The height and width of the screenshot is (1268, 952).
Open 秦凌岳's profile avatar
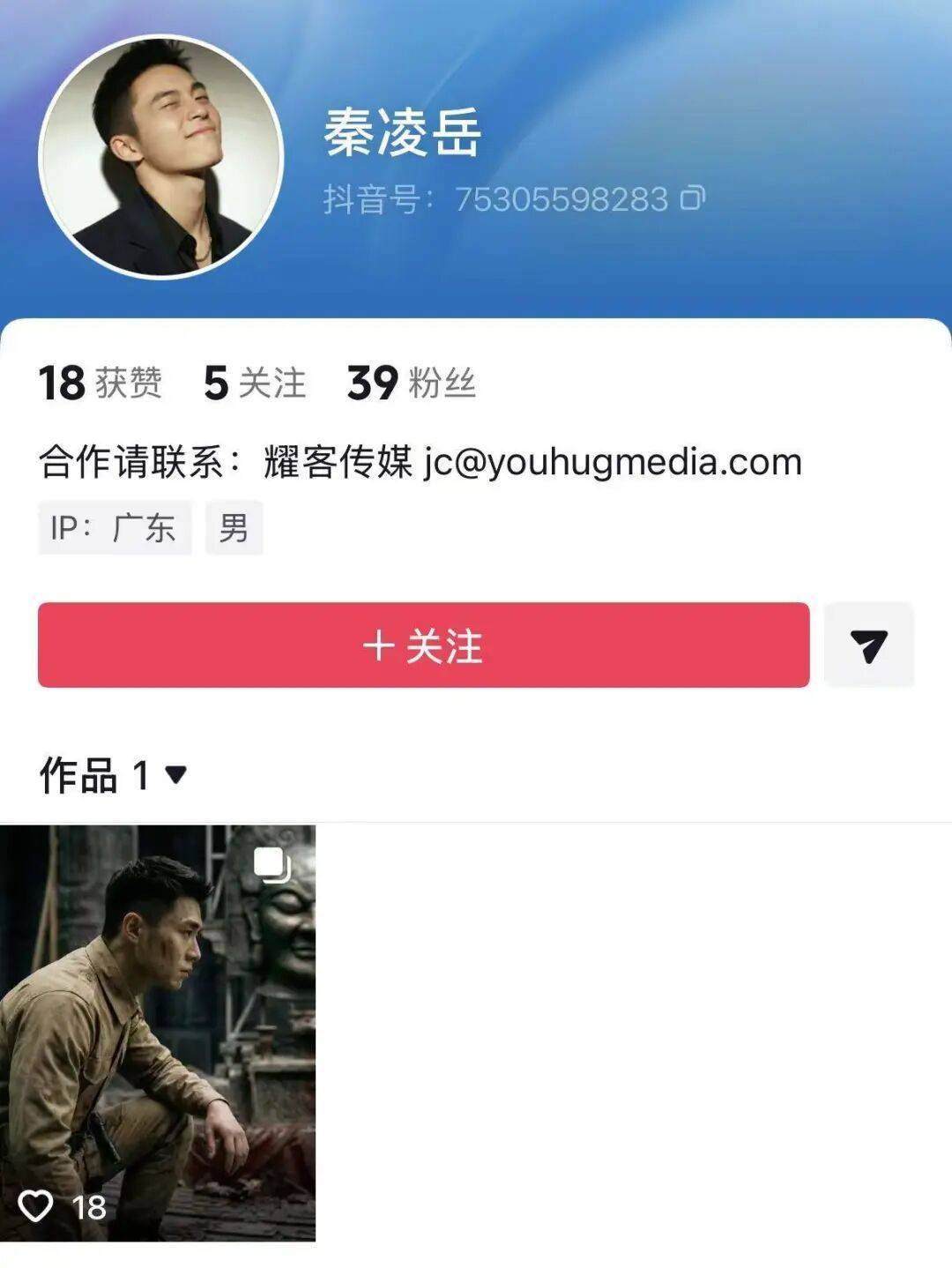click(161, 157)
